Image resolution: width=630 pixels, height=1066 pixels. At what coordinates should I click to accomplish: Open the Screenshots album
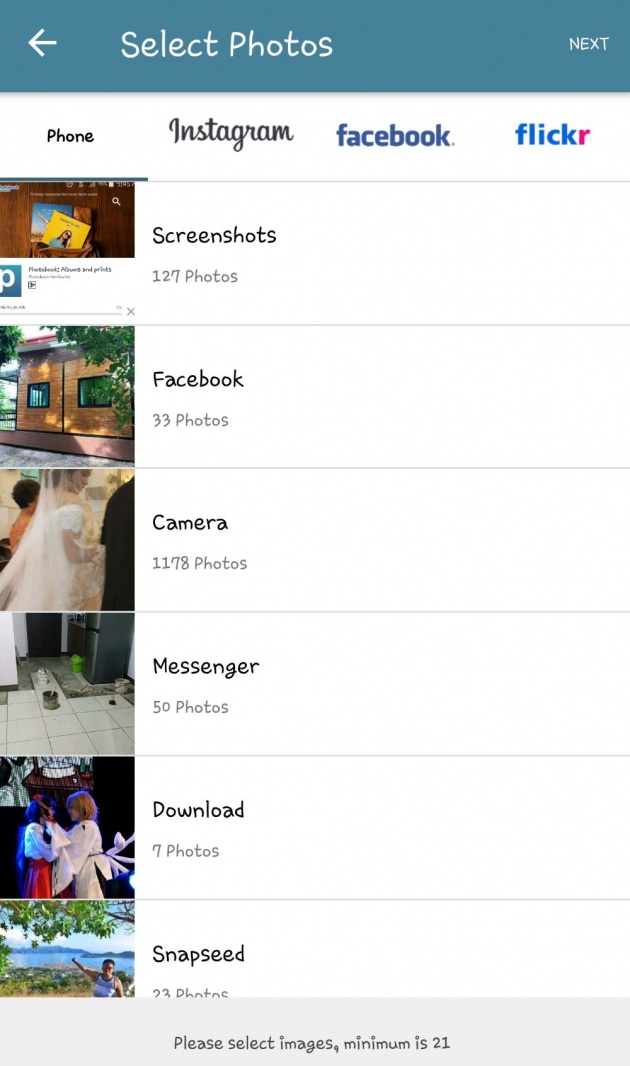click(315, 254)
